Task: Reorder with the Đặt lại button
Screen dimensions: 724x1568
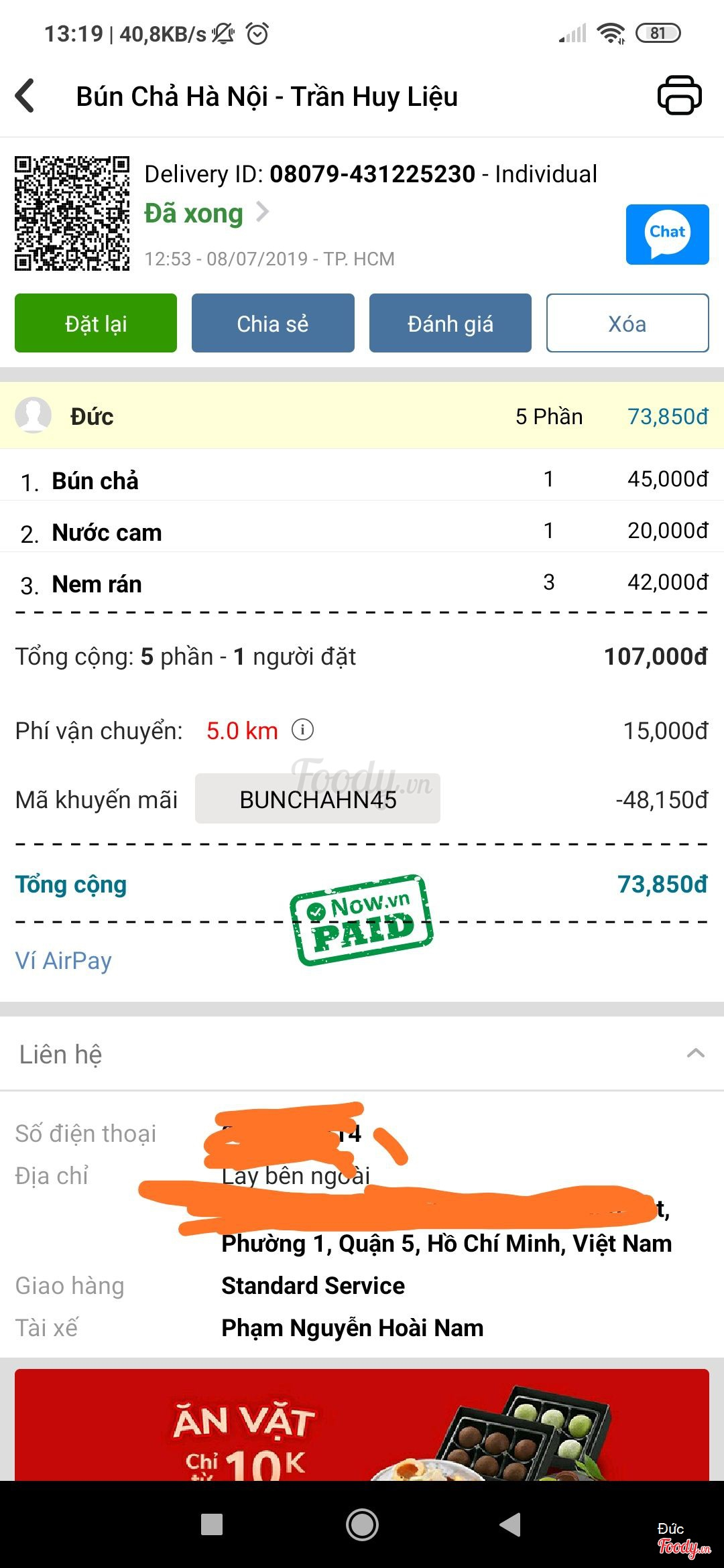Action: tap(96, 323)
